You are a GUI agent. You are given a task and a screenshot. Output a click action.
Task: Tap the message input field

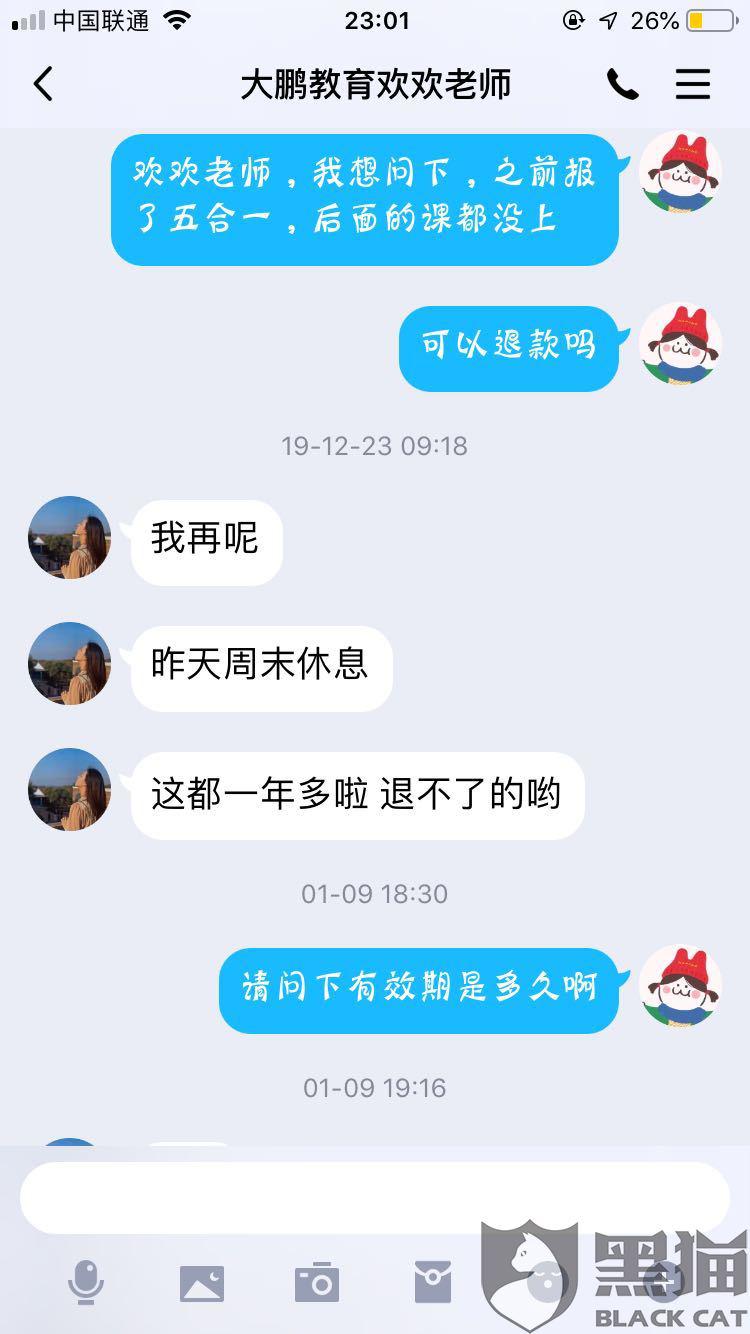tap(375, 1197)
